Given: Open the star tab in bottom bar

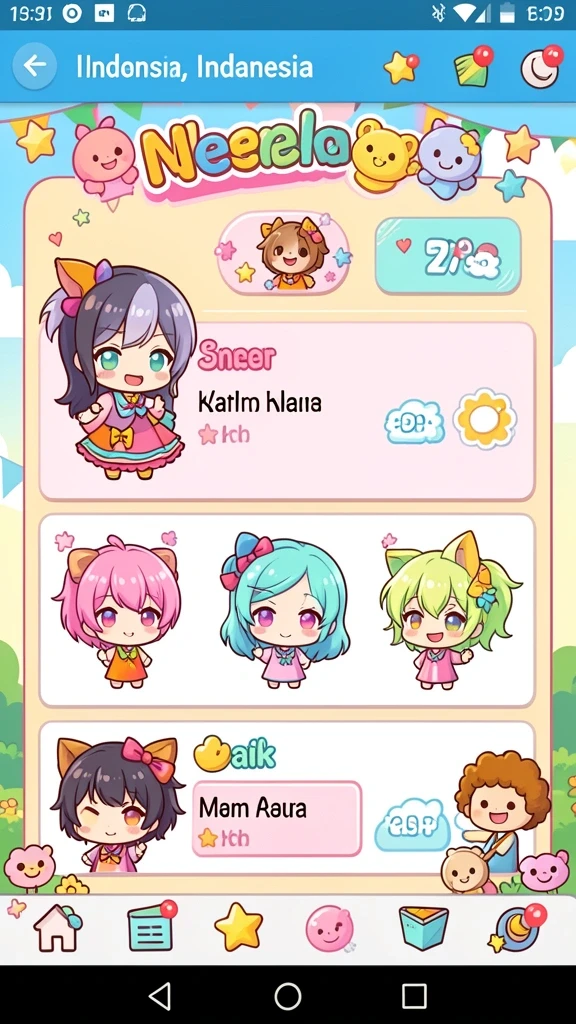Looking at the screenshot, I should 239,927.
